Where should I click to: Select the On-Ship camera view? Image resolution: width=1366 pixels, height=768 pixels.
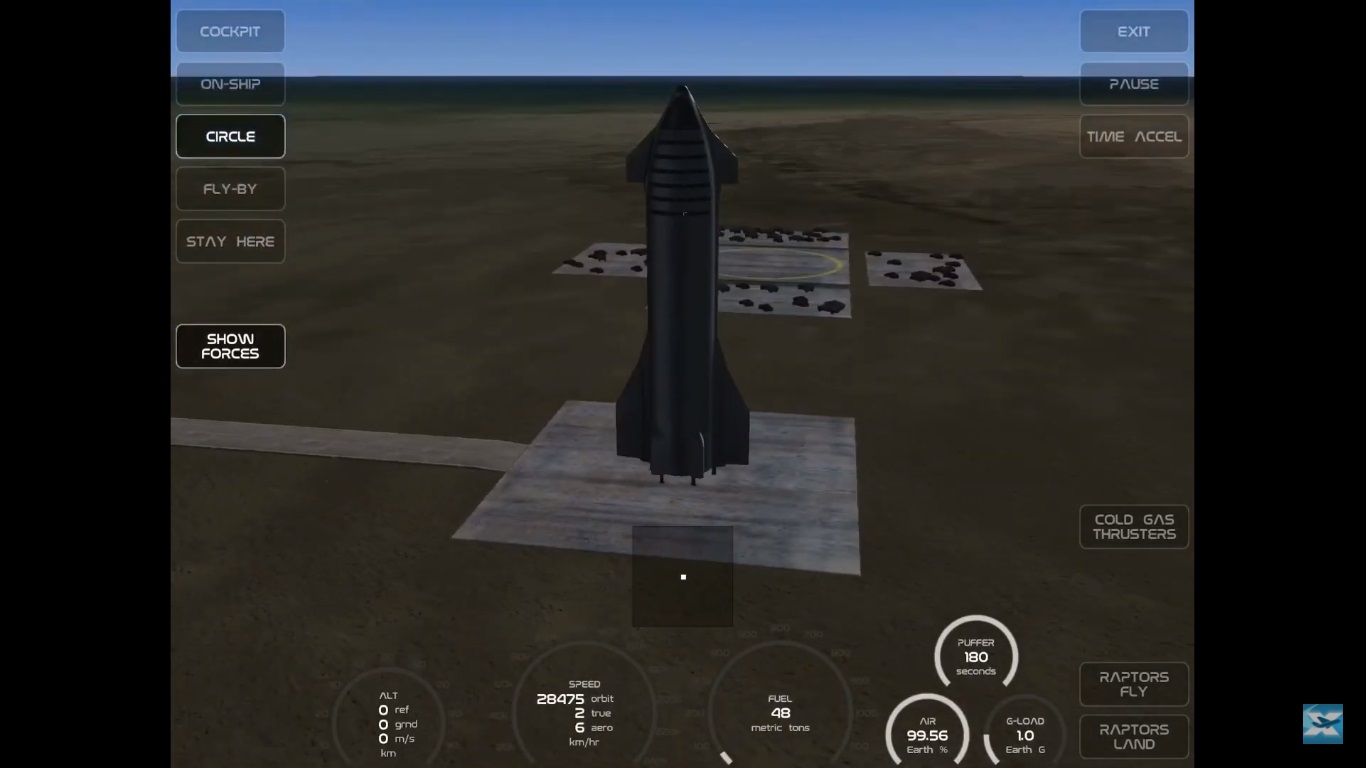click(230, 84)
